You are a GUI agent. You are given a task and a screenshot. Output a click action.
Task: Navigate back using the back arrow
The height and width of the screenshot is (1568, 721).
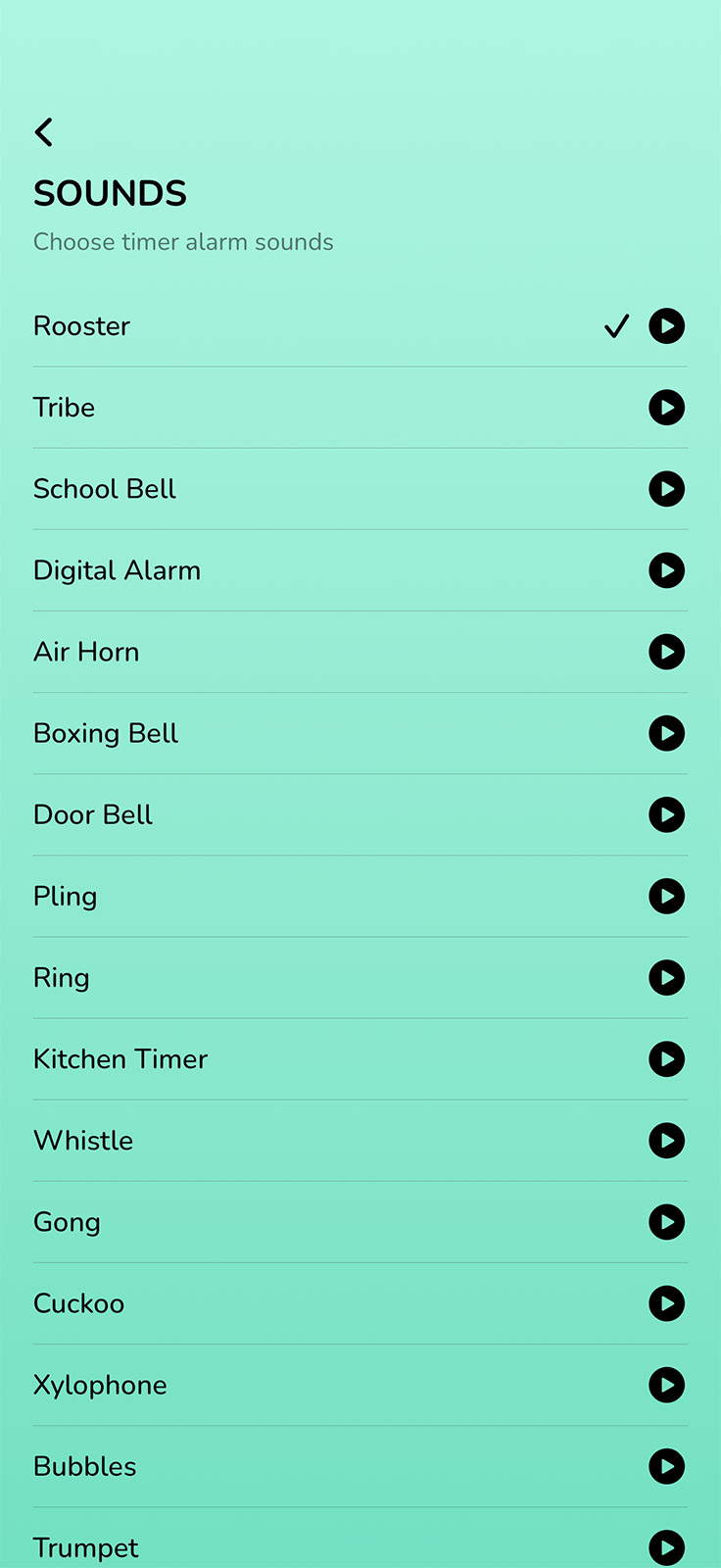(44, 131)
